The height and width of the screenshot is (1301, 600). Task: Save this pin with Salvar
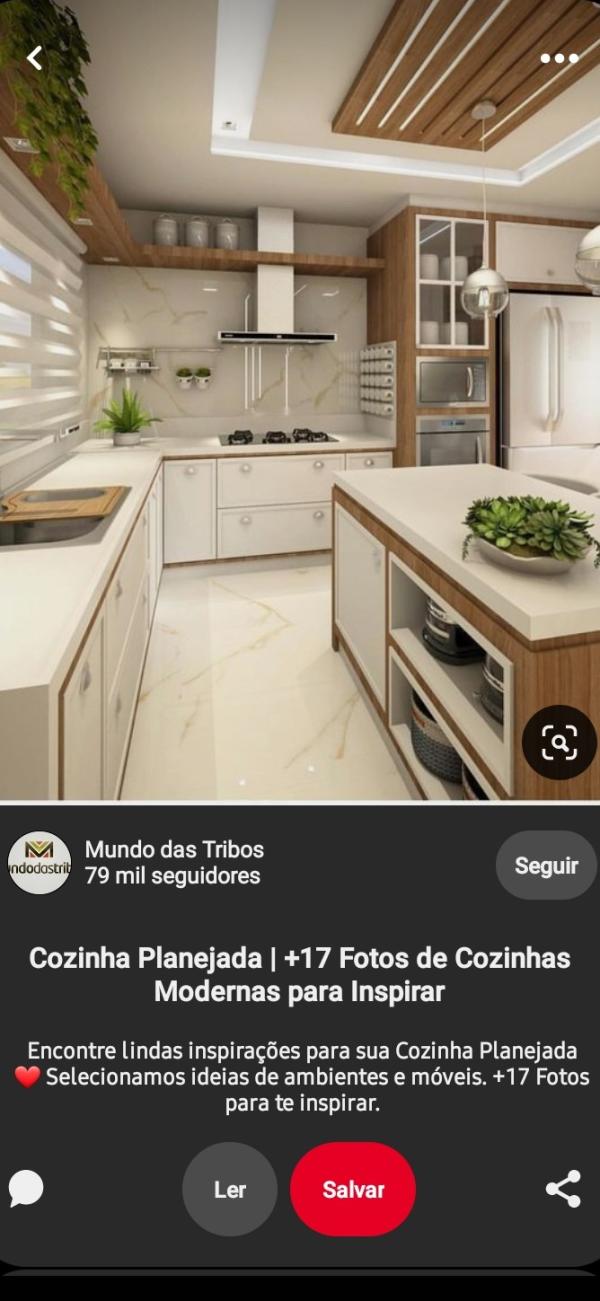353,1189
